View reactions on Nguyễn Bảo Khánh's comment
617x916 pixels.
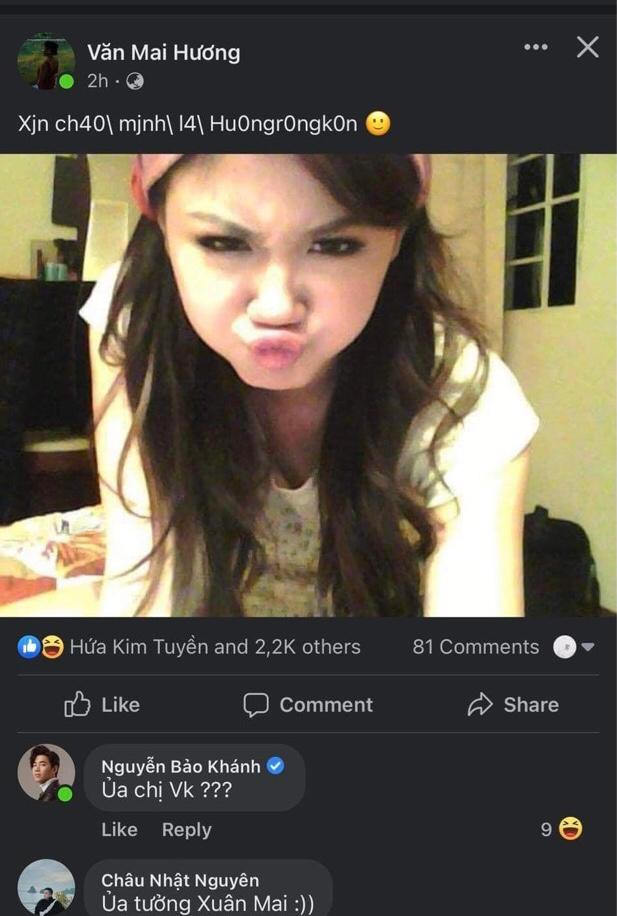point(561,829)
